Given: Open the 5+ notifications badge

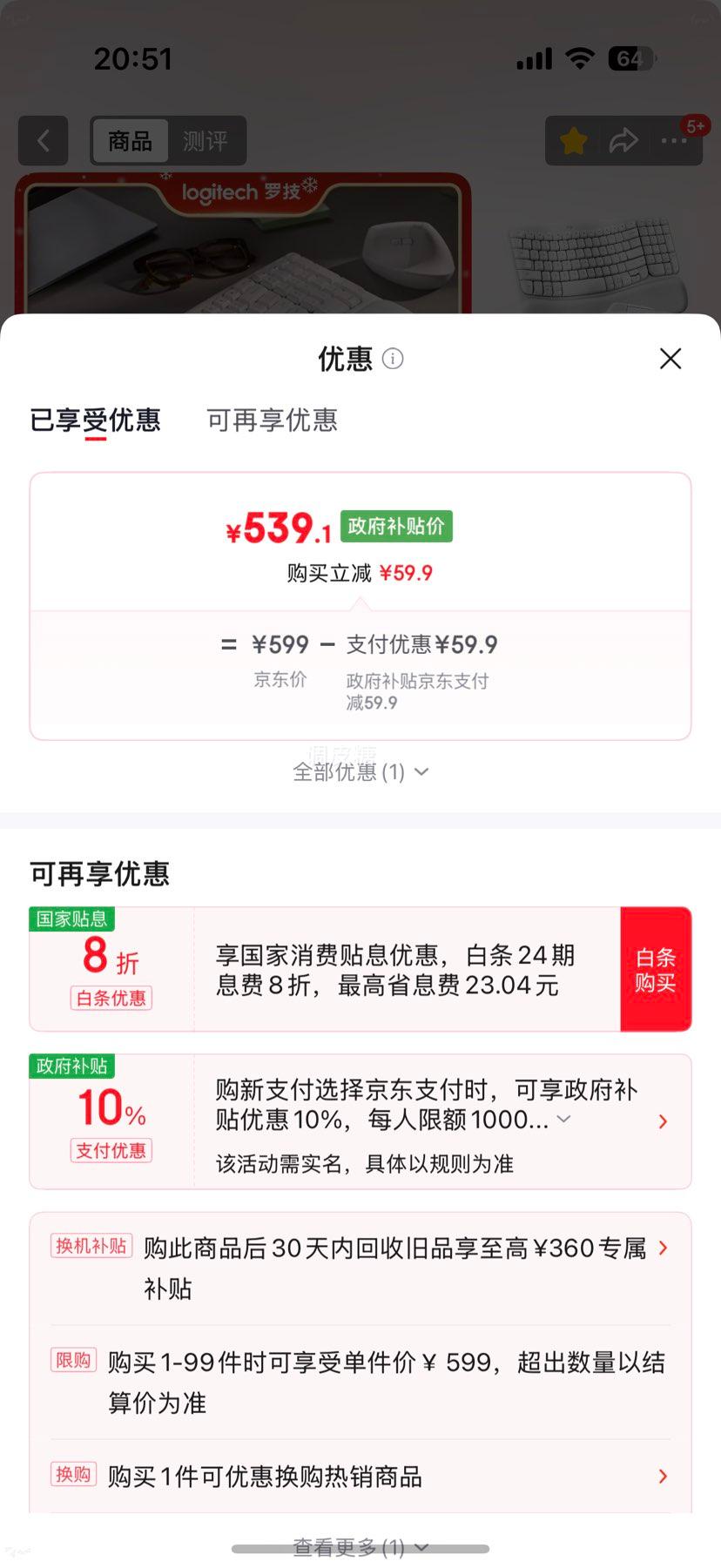Looking at the screenshot, I should [x=696, y=125].
